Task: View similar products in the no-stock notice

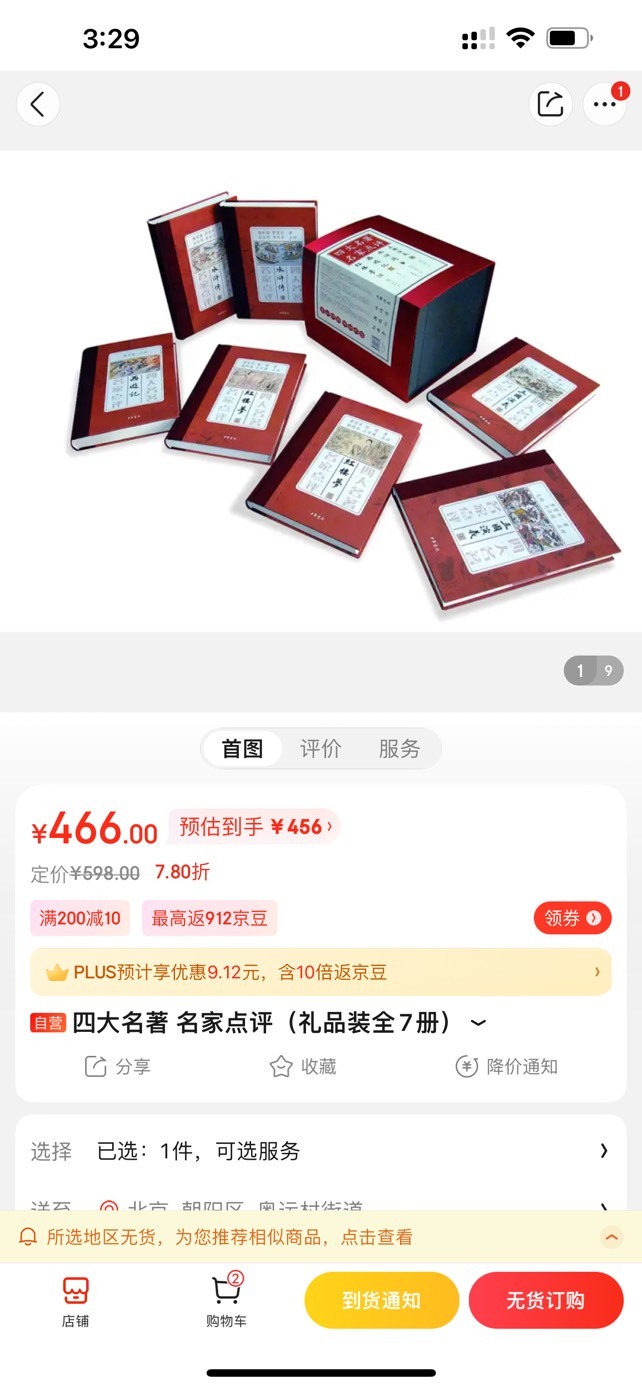Action: pos(321,1237)
